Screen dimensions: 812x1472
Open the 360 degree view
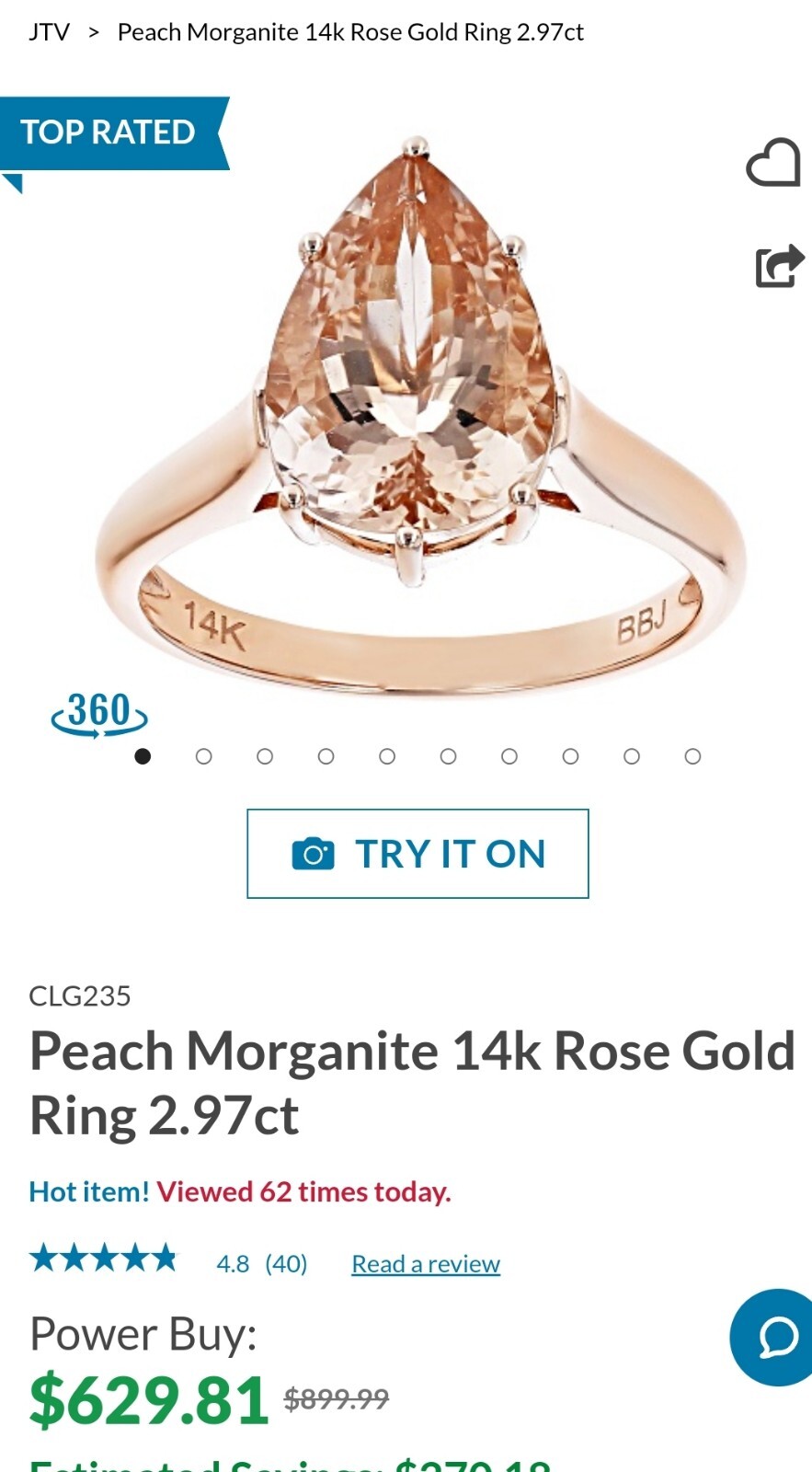point(99,715)
